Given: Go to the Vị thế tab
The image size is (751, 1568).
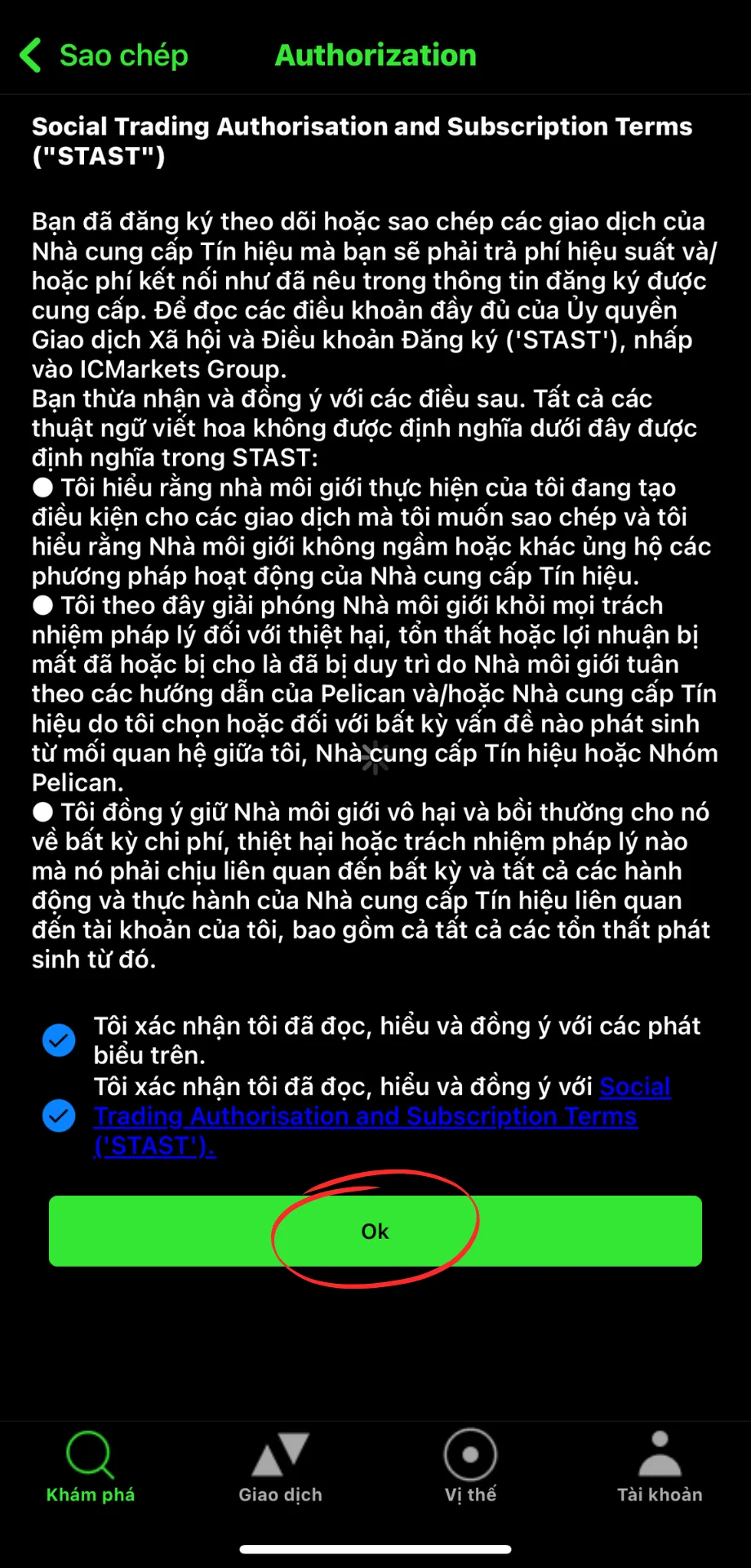Looking at the screenshot, I should pos(470,1468).
